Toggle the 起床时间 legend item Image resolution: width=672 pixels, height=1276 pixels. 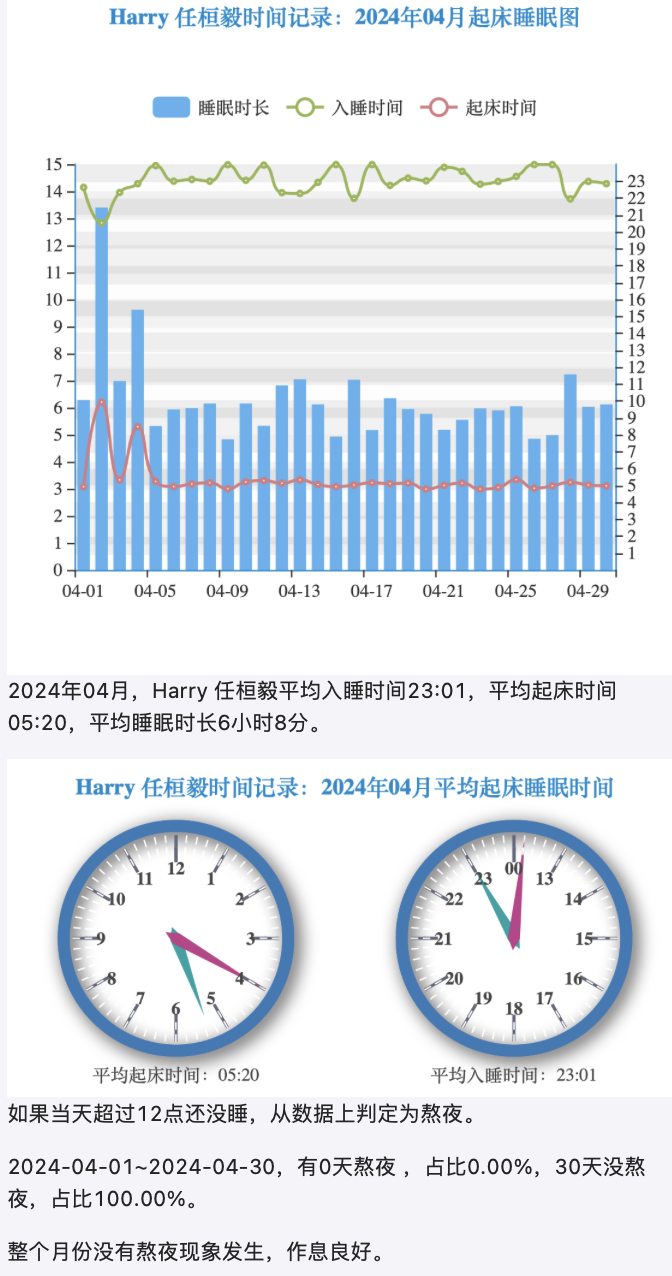coord(479,108)
